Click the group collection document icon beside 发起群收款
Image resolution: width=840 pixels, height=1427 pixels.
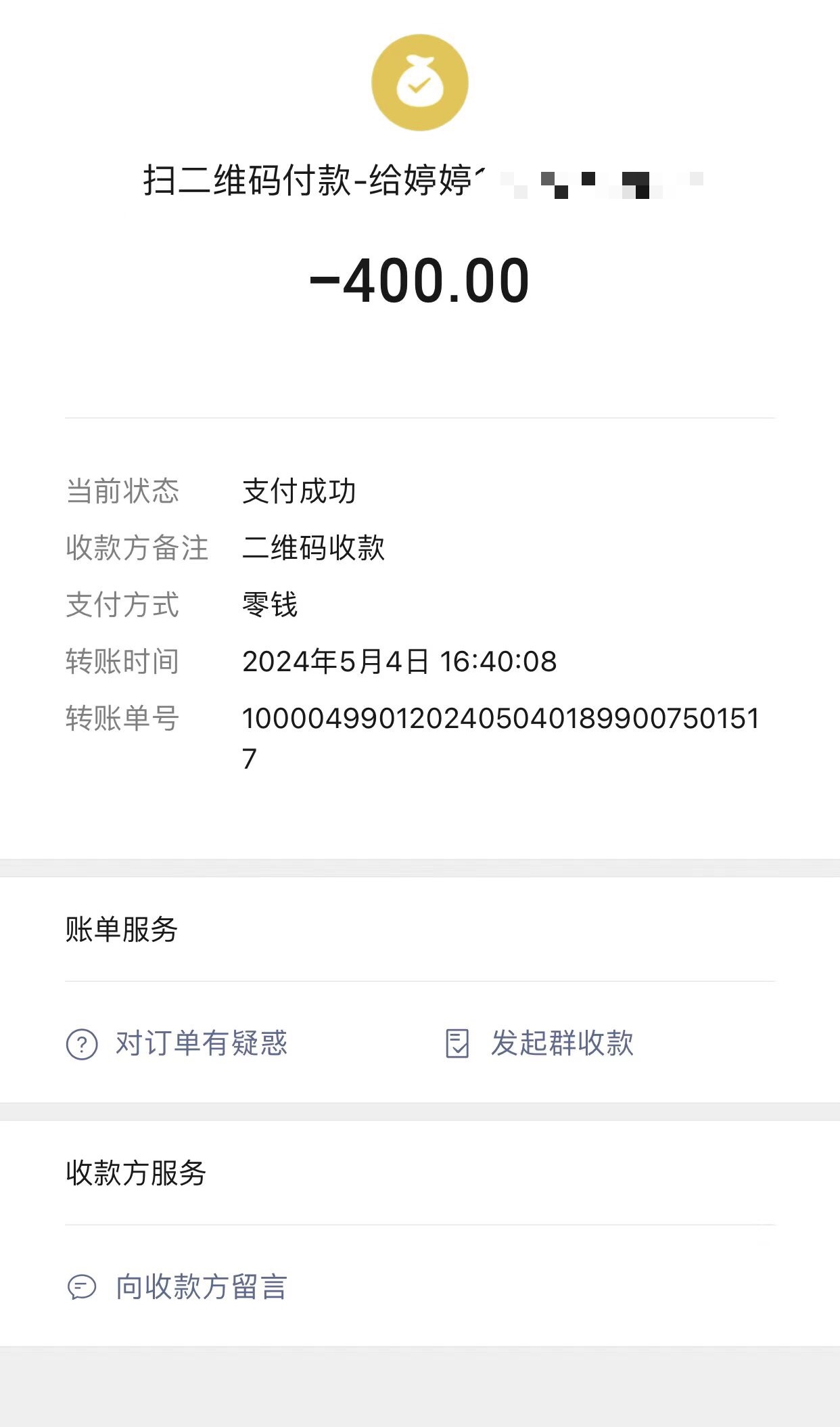click(459, 1045)
